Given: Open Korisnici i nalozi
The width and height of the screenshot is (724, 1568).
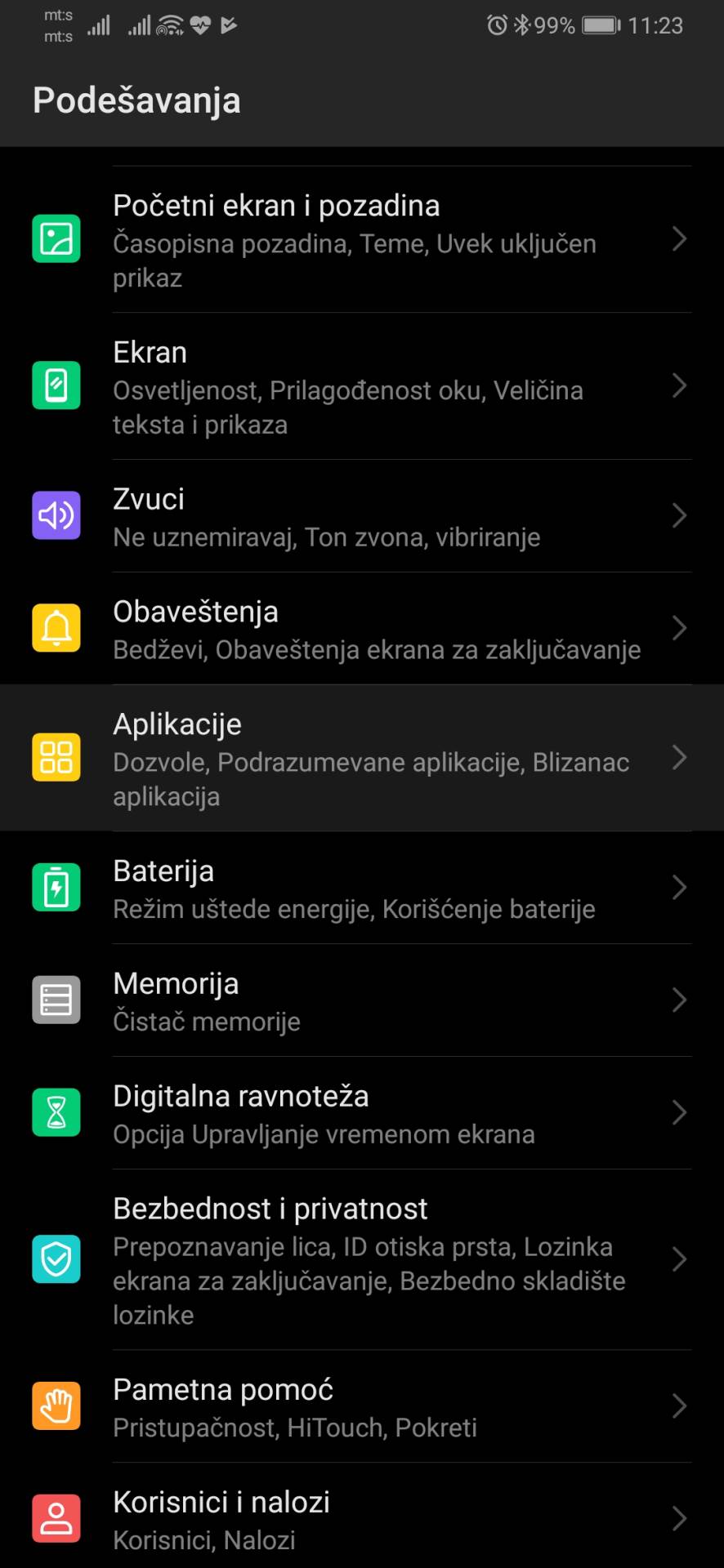Looking at the screenshot, I should (x=361, y=1519).
